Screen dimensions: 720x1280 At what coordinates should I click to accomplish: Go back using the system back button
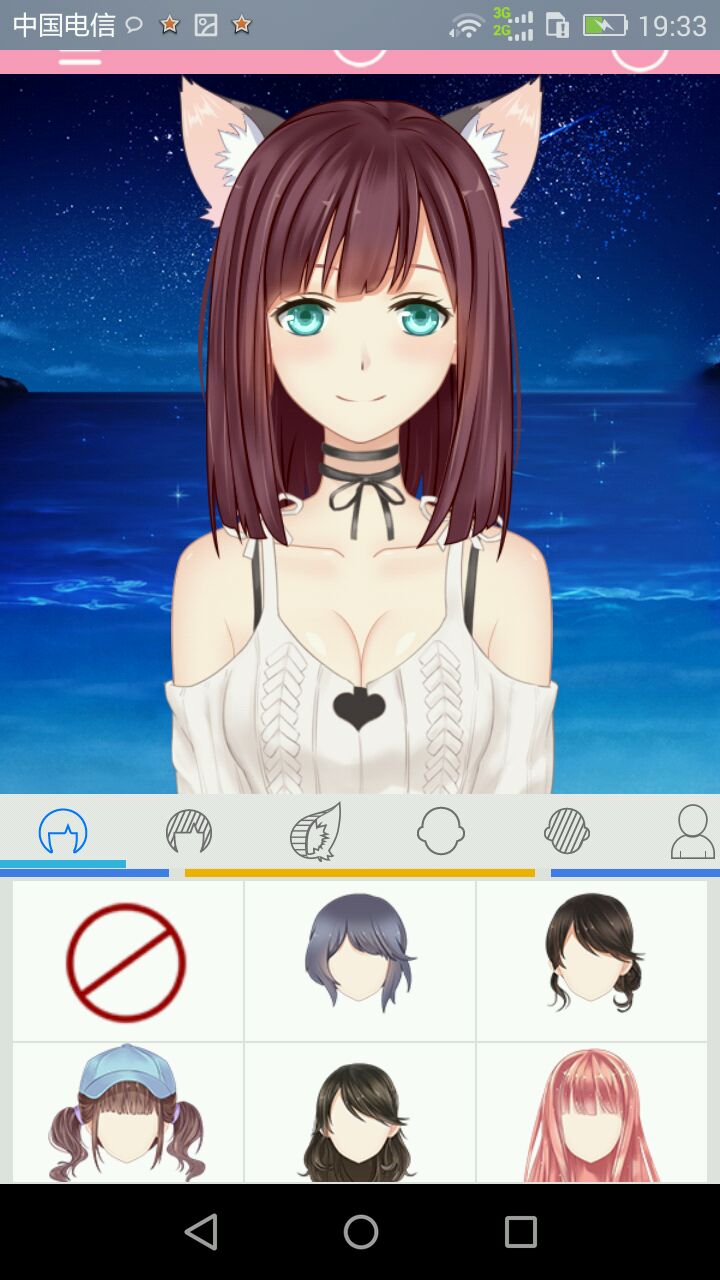(x=201, y=1232)
